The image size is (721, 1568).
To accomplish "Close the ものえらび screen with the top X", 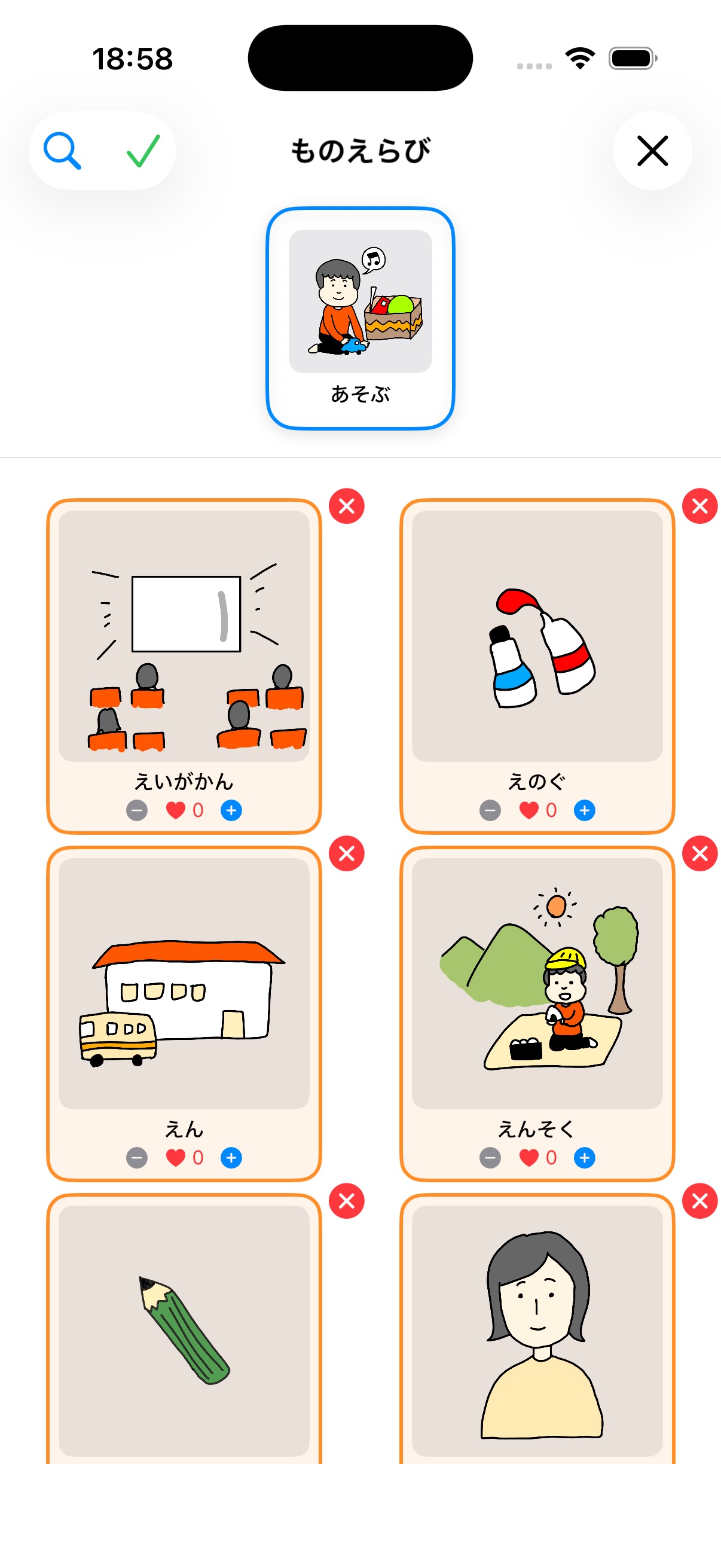I will (652, 151).
